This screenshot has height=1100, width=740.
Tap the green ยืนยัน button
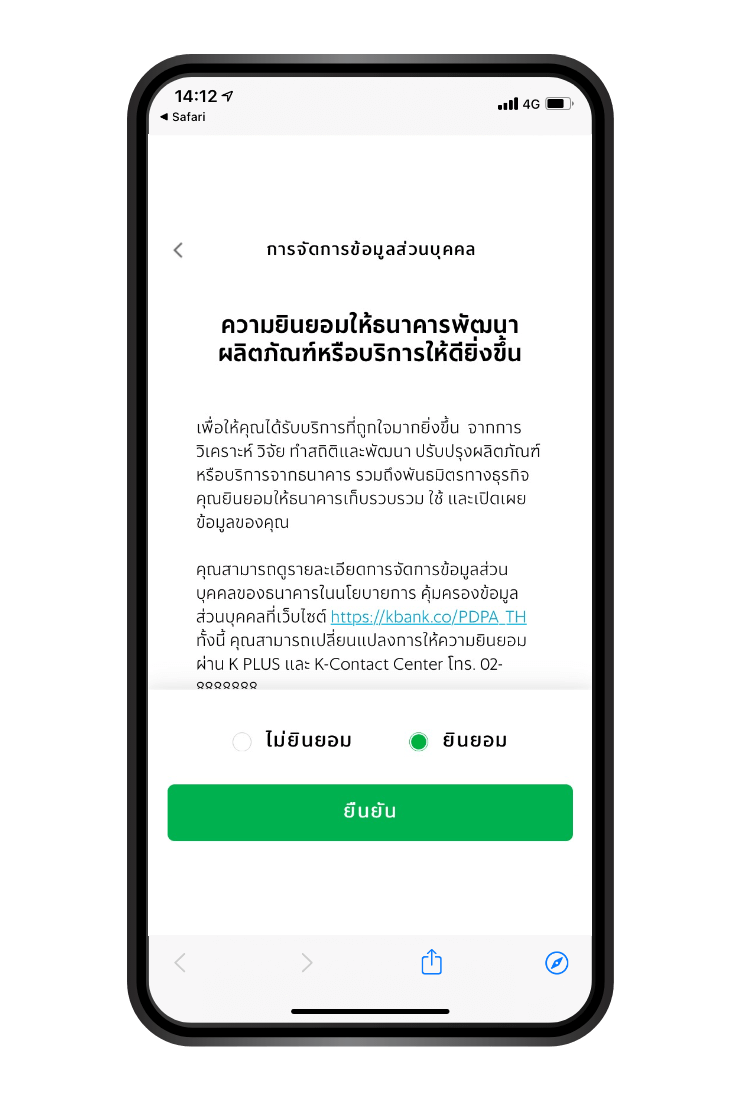coord(370,812)
